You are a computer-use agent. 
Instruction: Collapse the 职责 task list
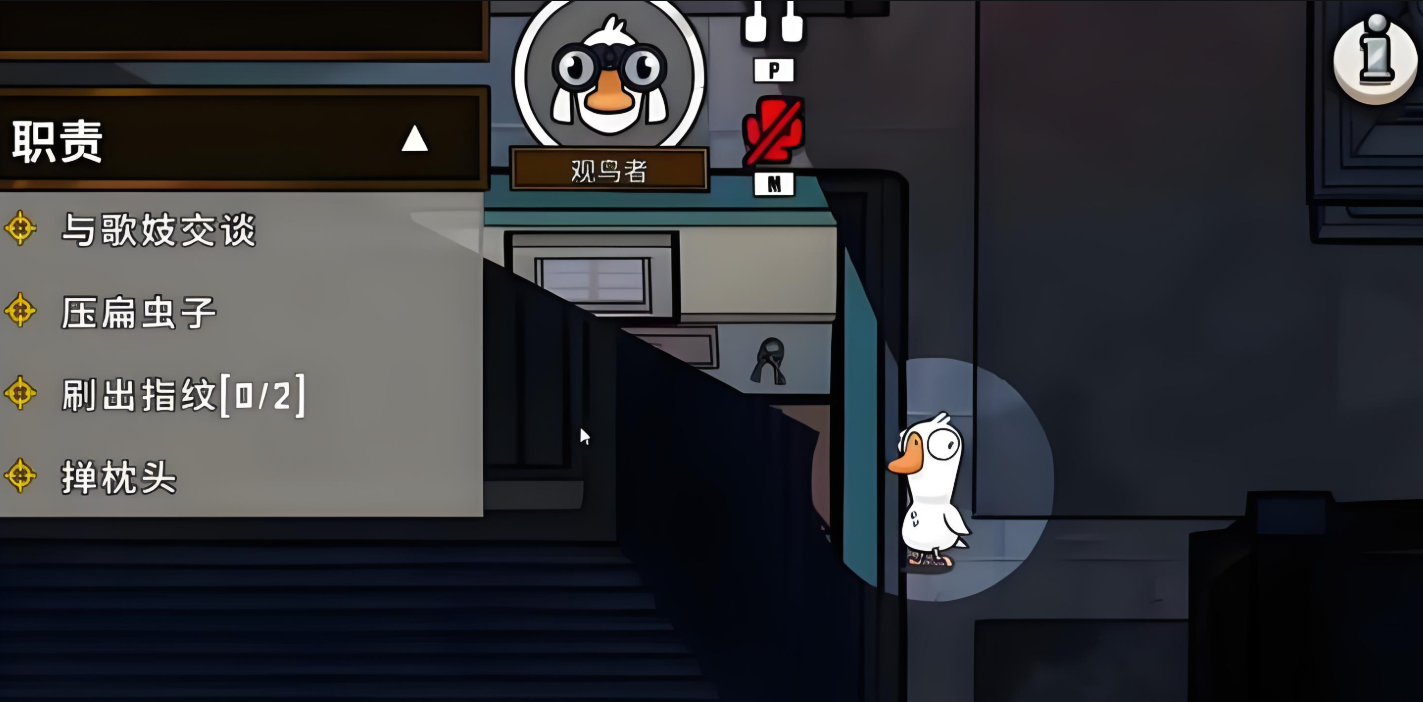[x=414, y=139]
